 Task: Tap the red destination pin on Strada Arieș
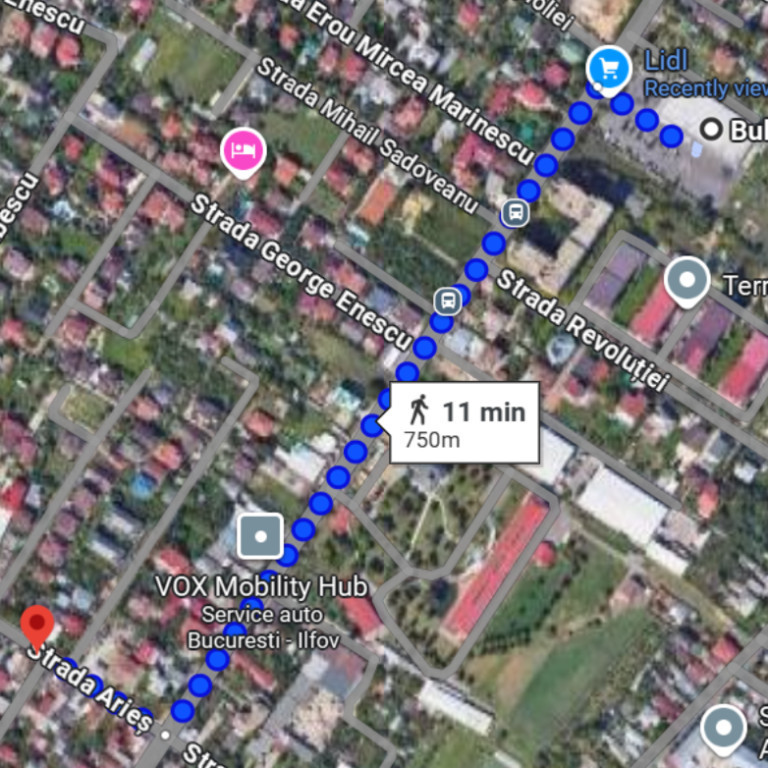[x=38, y=627]
